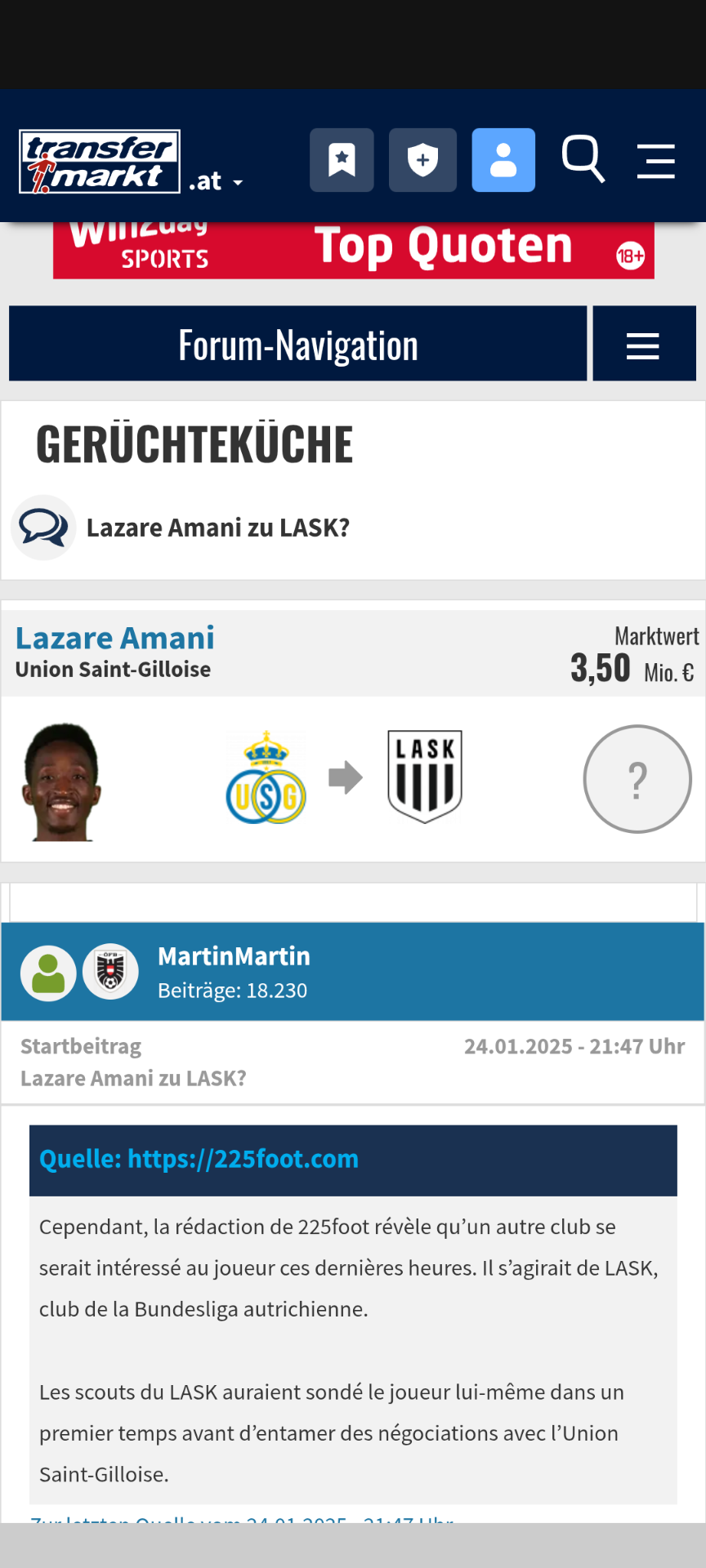Open source link https://225foot.com
The image size is (706, 1568).
click(x=199, y=1159)
